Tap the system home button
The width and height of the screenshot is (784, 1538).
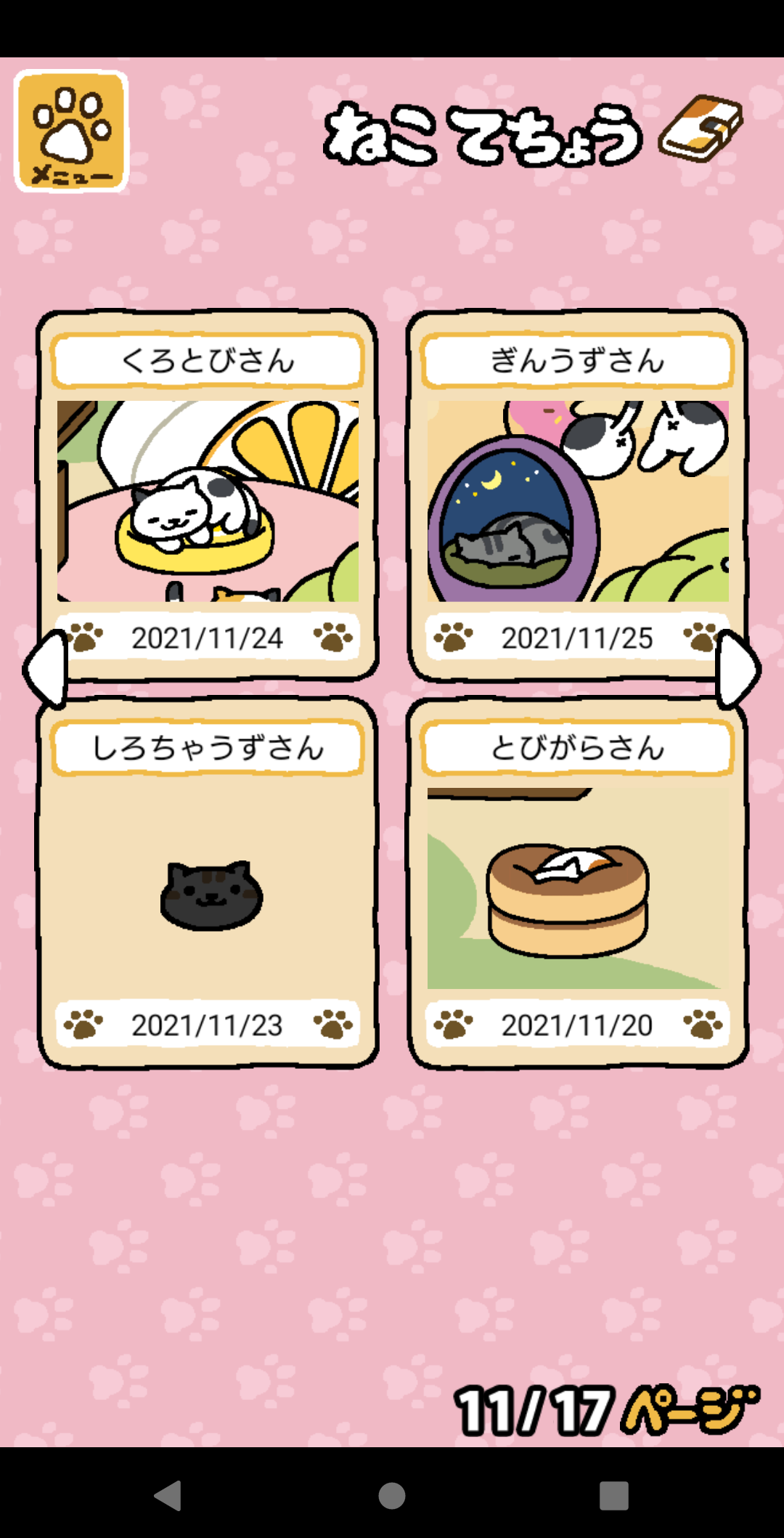tap(392, 1495)
